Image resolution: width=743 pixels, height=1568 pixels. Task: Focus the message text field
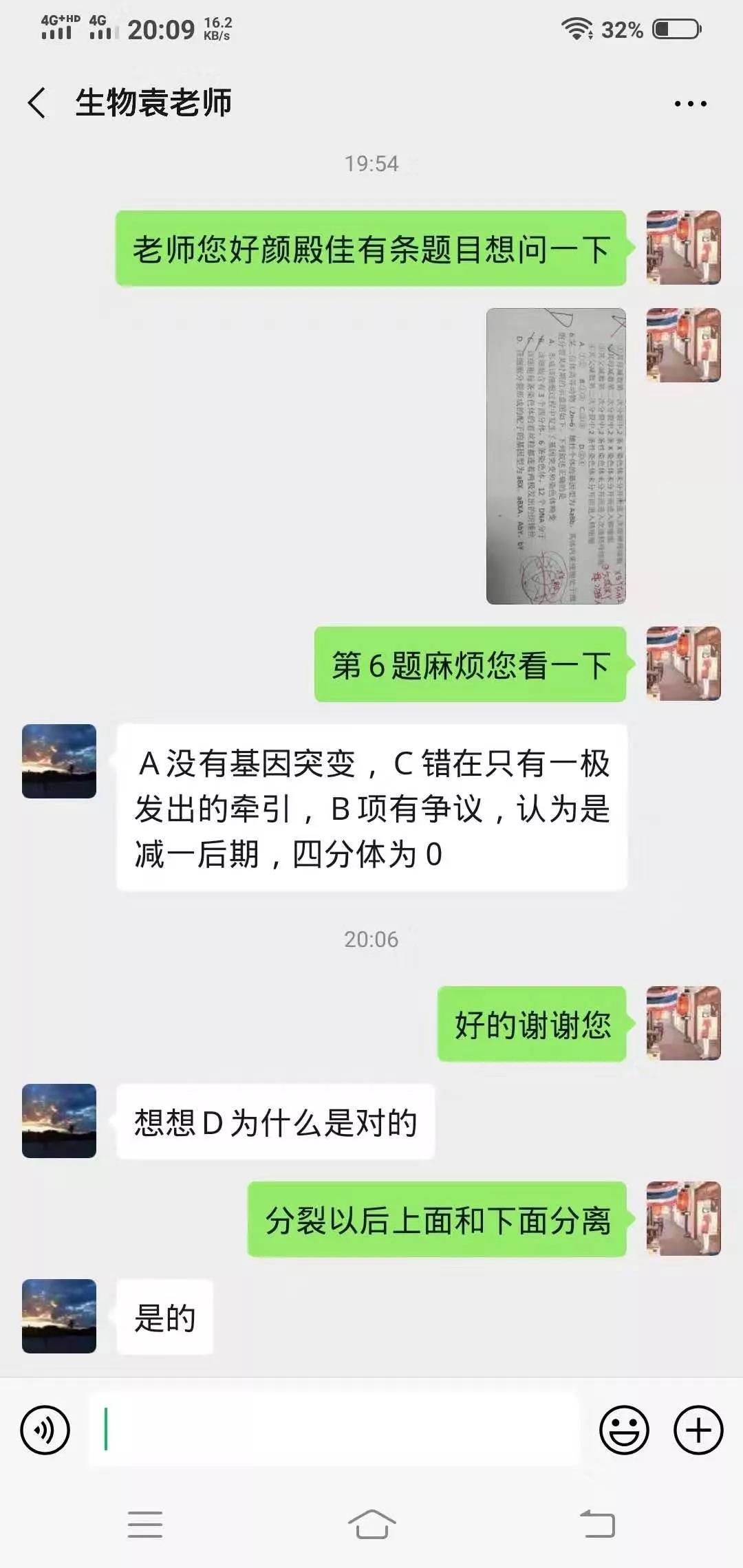click(334, 1430)
